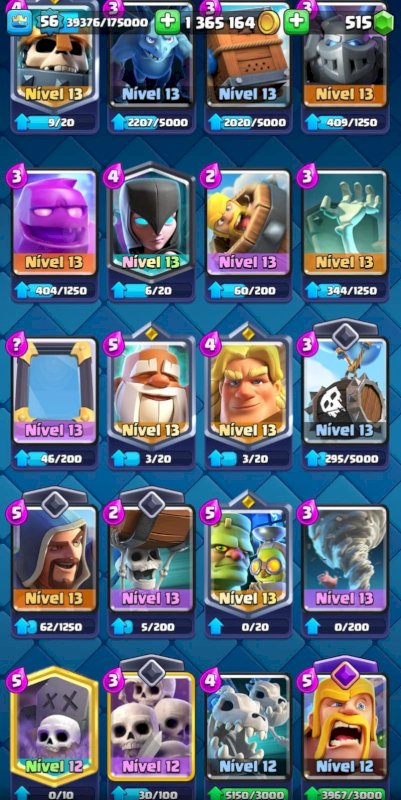Open the Minions card at 2207/5000
The width and height of the screenshot is (401, 800).
[151, 54]
